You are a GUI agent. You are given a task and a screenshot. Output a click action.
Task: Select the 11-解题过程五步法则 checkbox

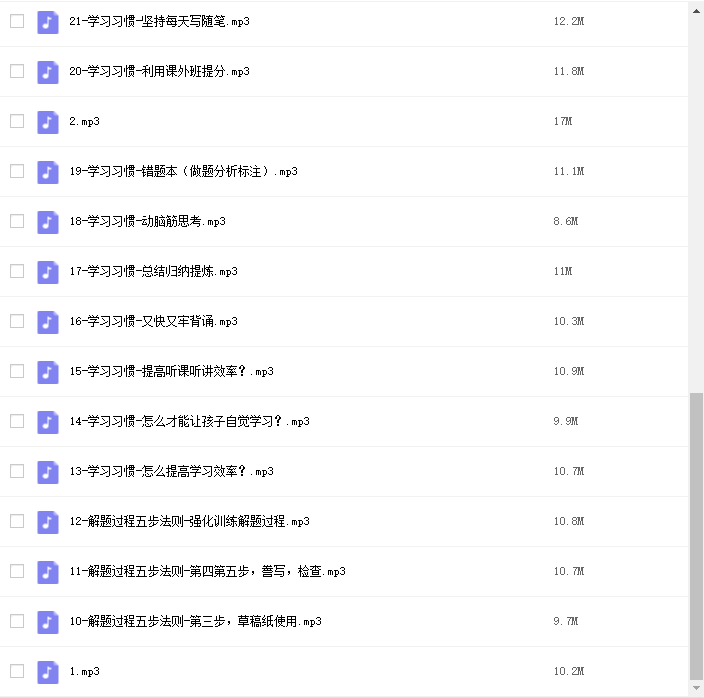click(17, 571)
